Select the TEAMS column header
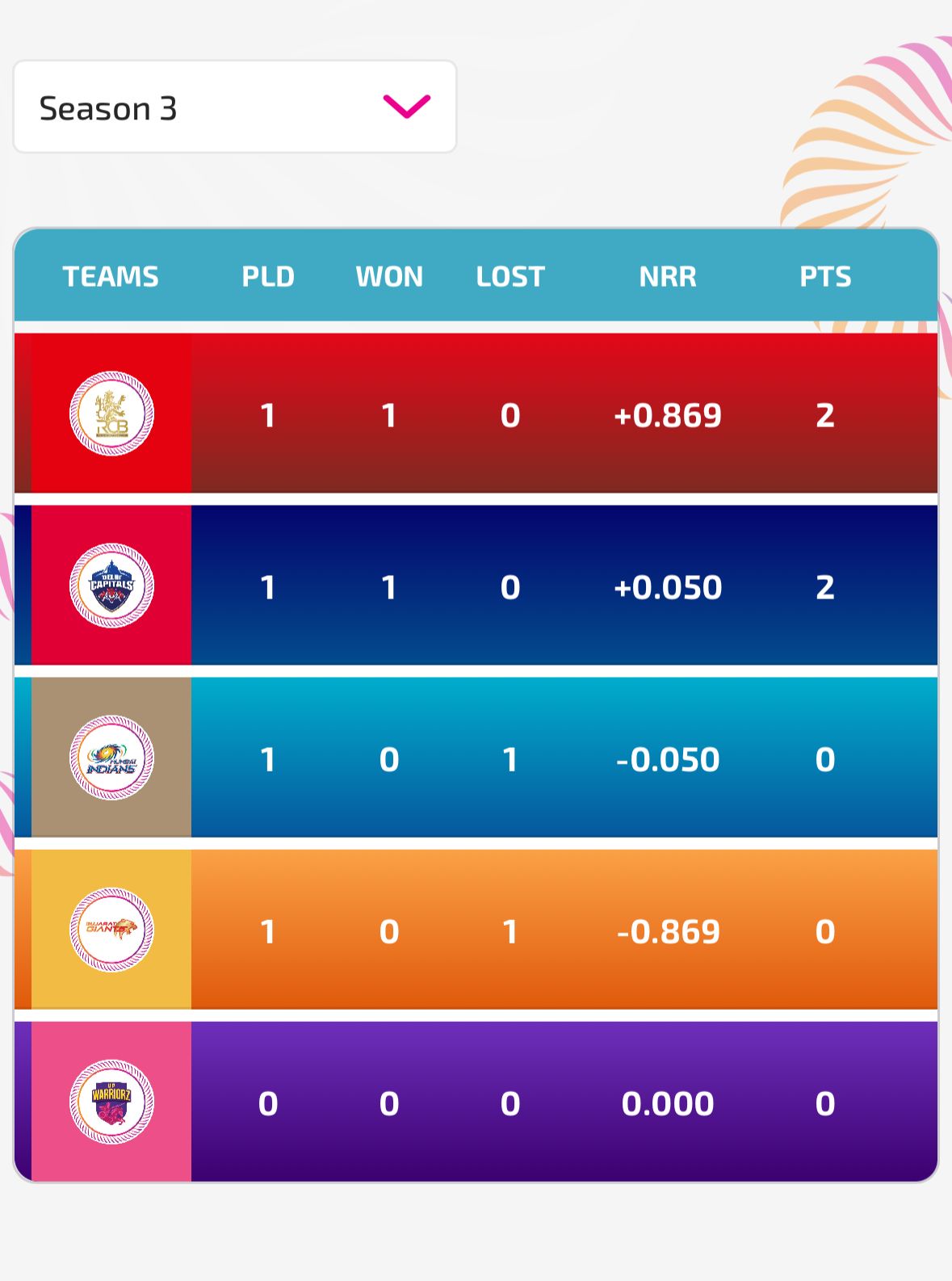Viewport: 952px width, 1281px height. click(x=112, y=276)
